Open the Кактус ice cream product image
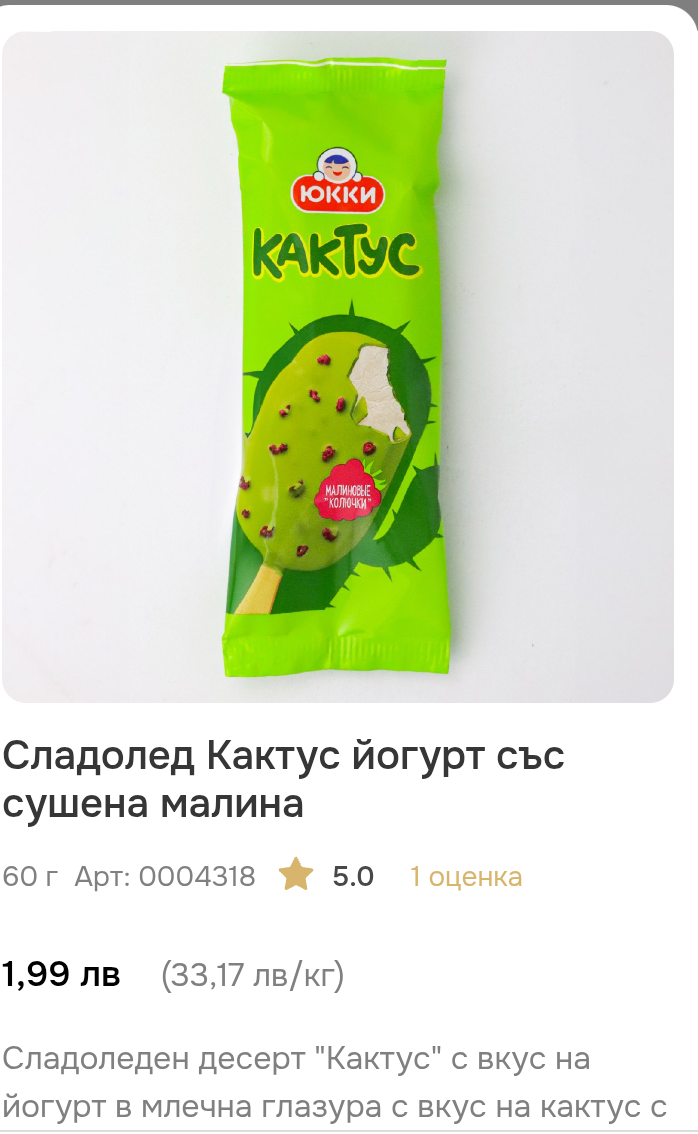This screenshot has width=698, height=1134. (337, 367)
